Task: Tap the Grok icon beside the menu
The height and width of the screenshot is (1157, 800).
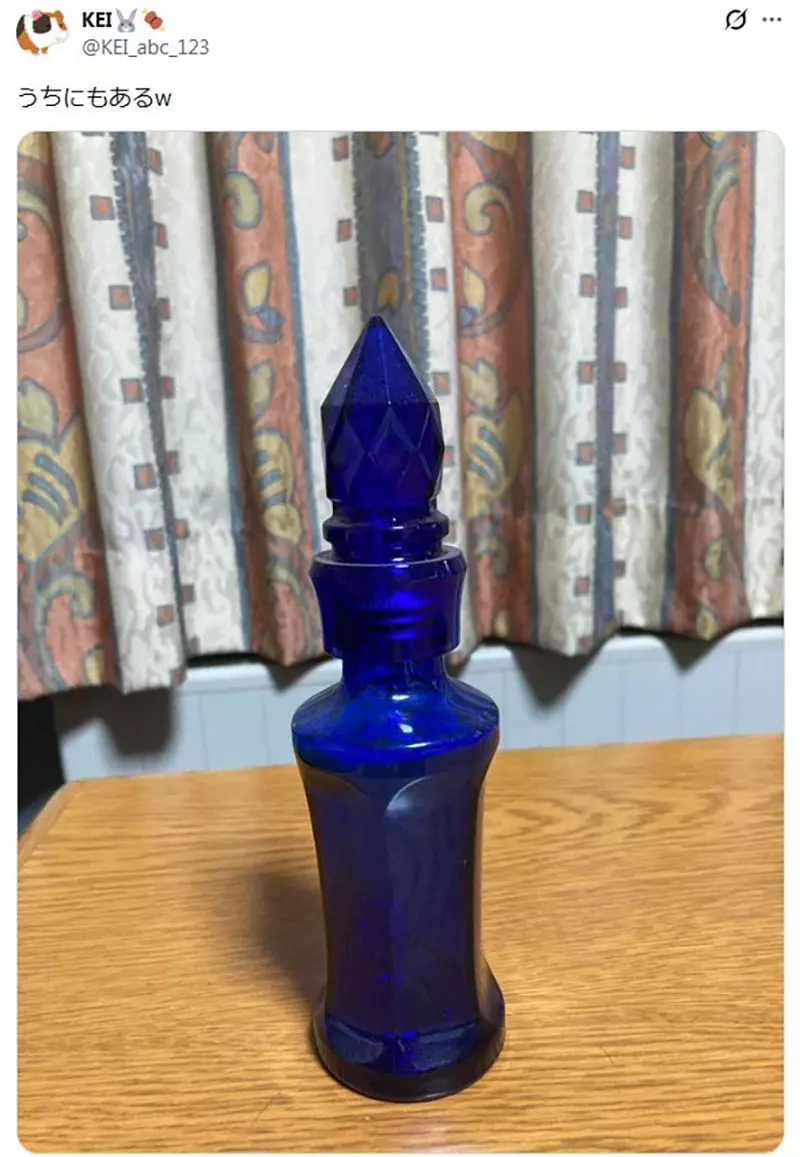Action: tap(735, 20)
